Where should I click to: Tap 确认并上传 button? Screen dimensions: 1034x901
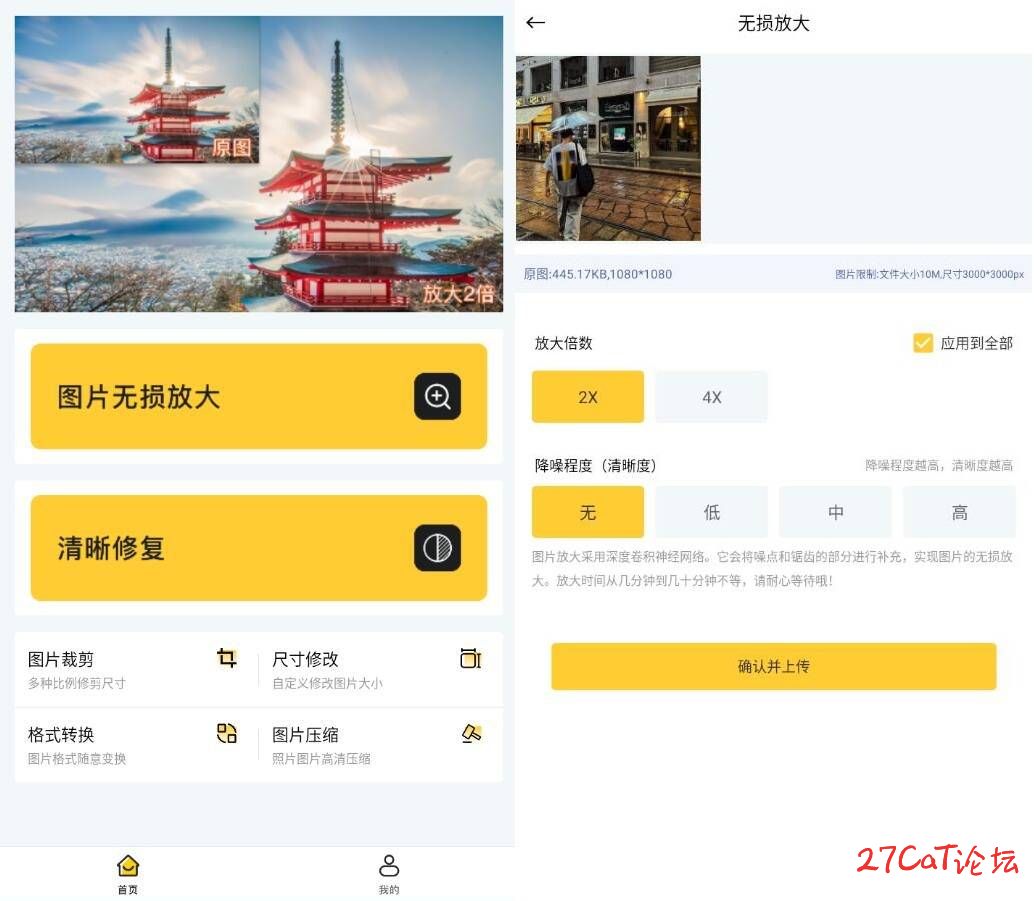point(773,666)
